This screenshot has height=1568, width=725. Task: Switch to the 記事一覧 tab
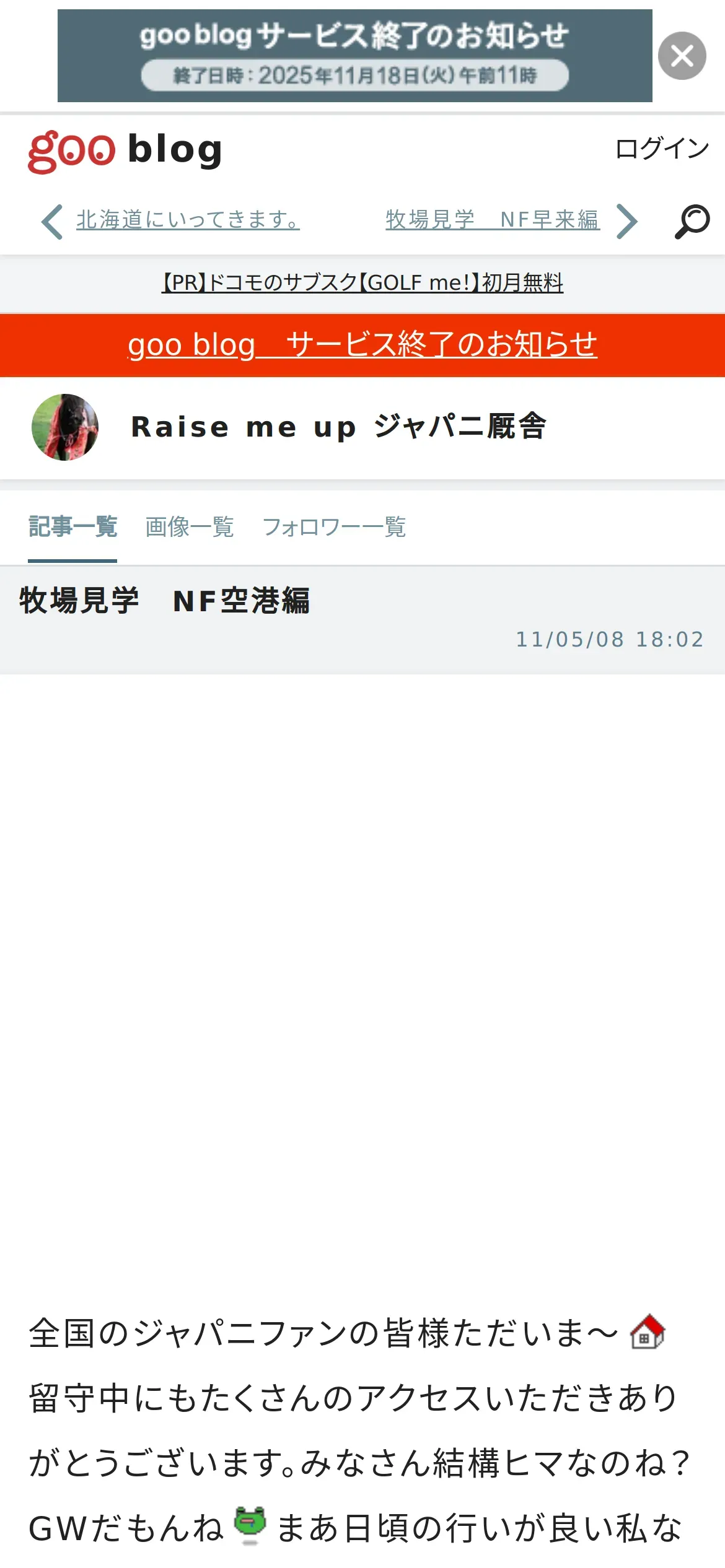pyautogui.click(x=72, y=527)
